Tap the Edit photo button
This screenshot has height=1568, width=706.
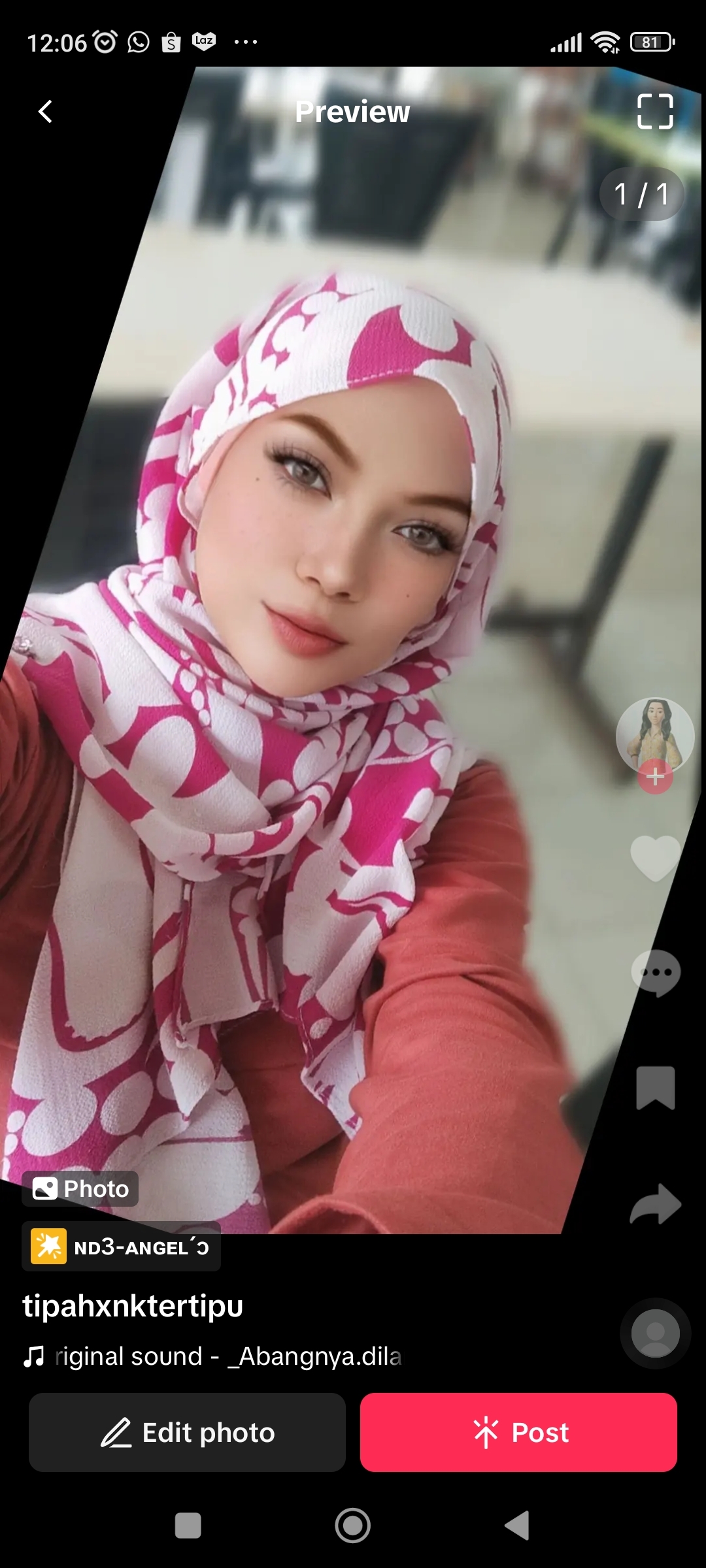pos(187,1432)
